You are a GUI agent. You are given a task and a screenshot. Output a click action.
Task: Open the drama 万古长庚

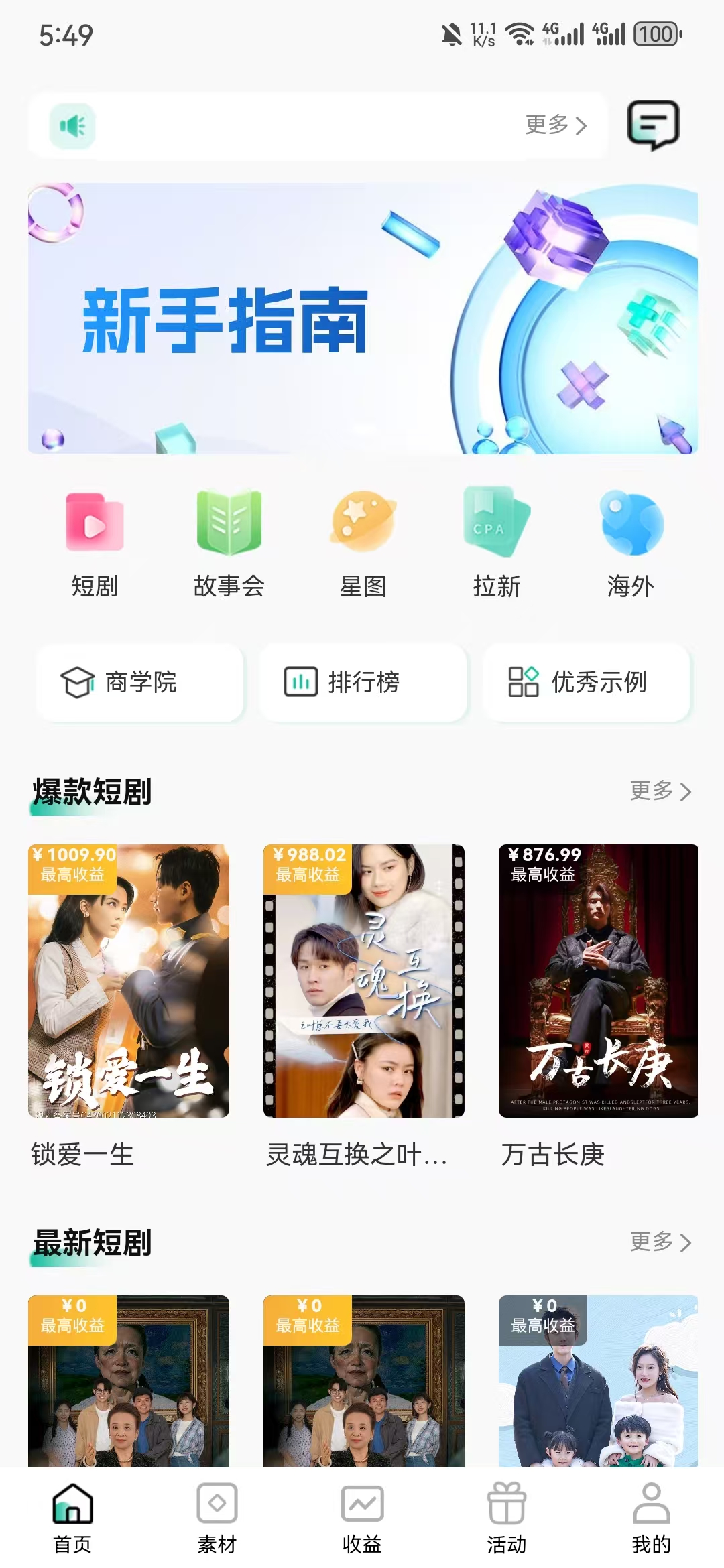point(598,981)
